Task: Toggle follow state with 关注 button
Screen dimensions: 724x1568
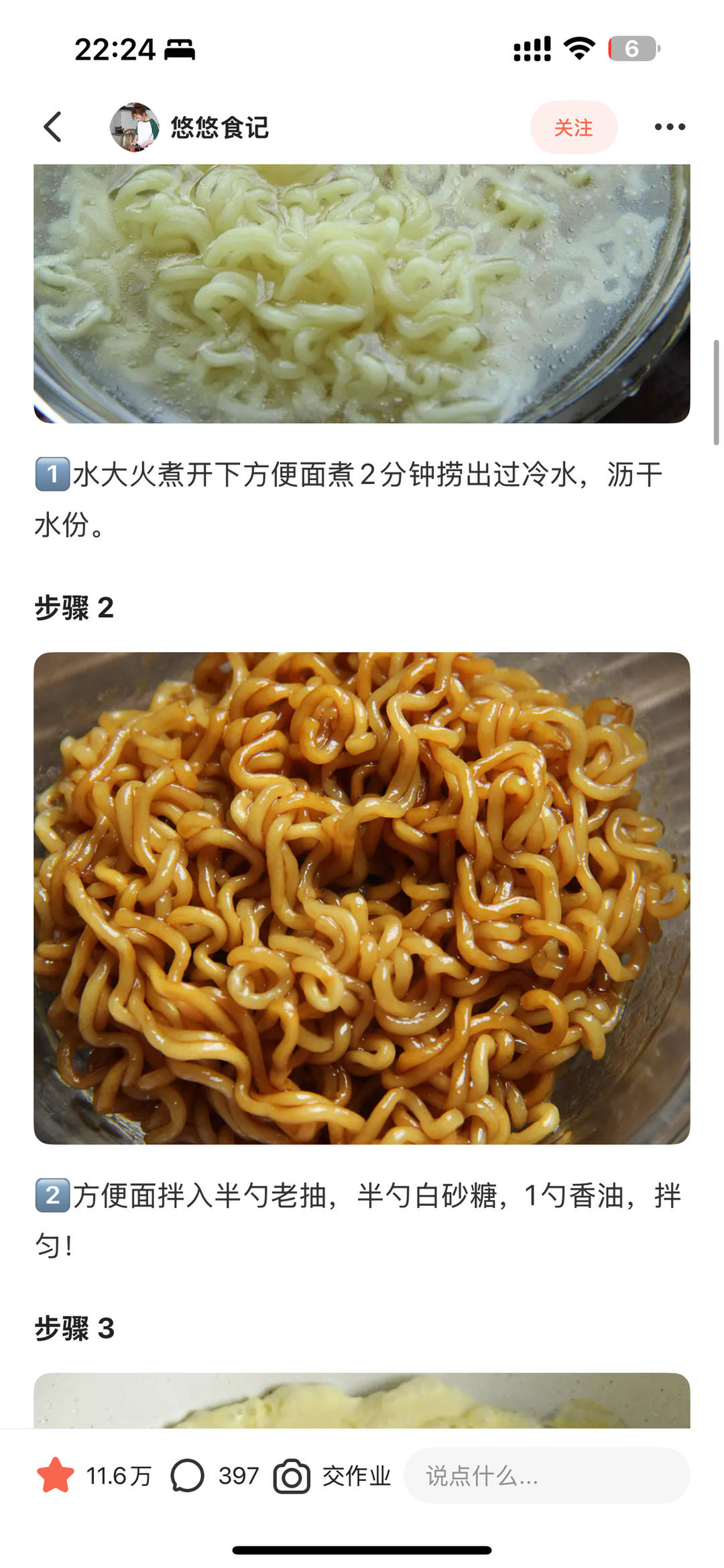Action: pyautogui.click(x=573, y=128)
